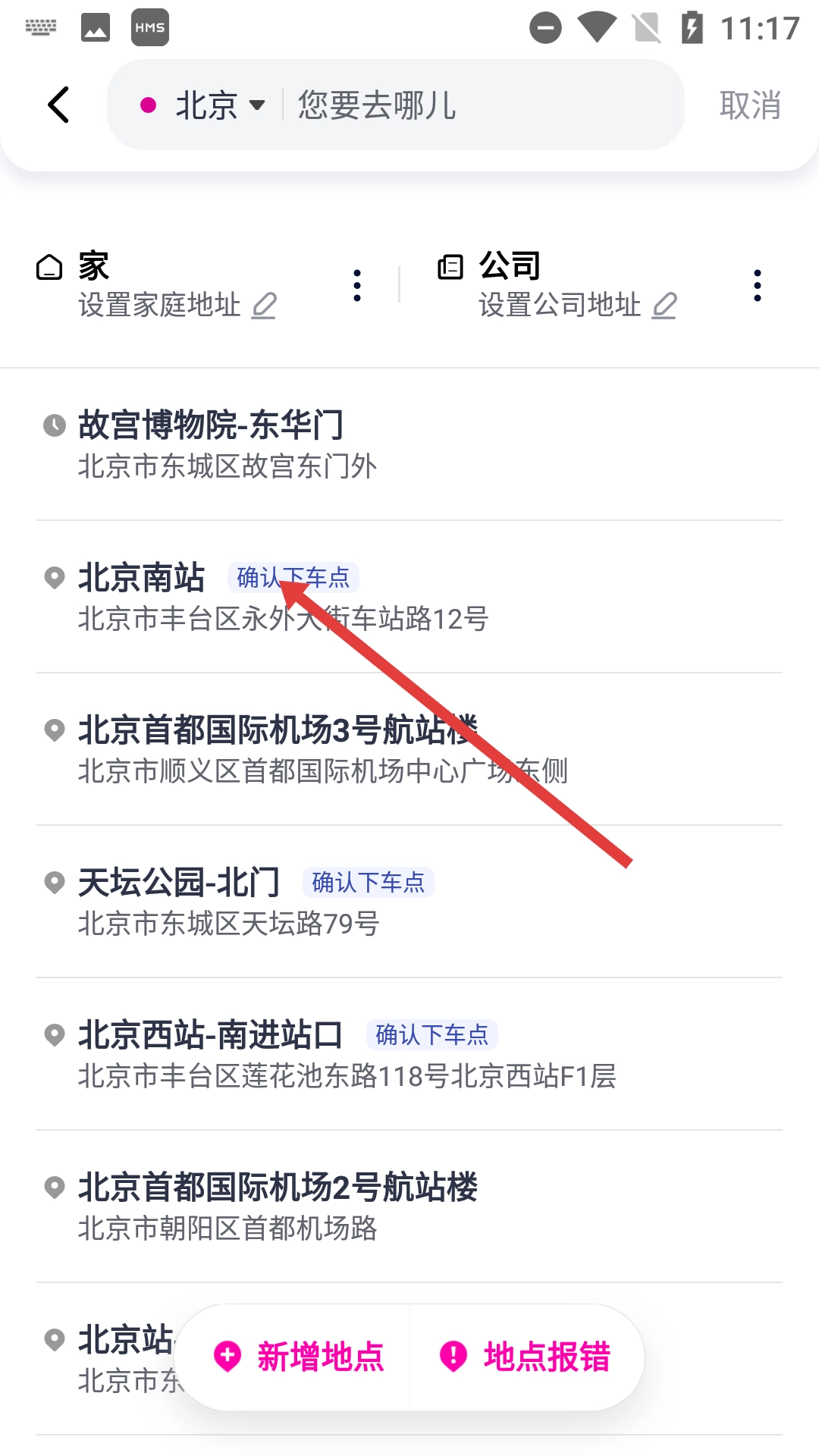
Task: Choose 天坛公园-北门 as destination
Action: (x=179, y=883)
